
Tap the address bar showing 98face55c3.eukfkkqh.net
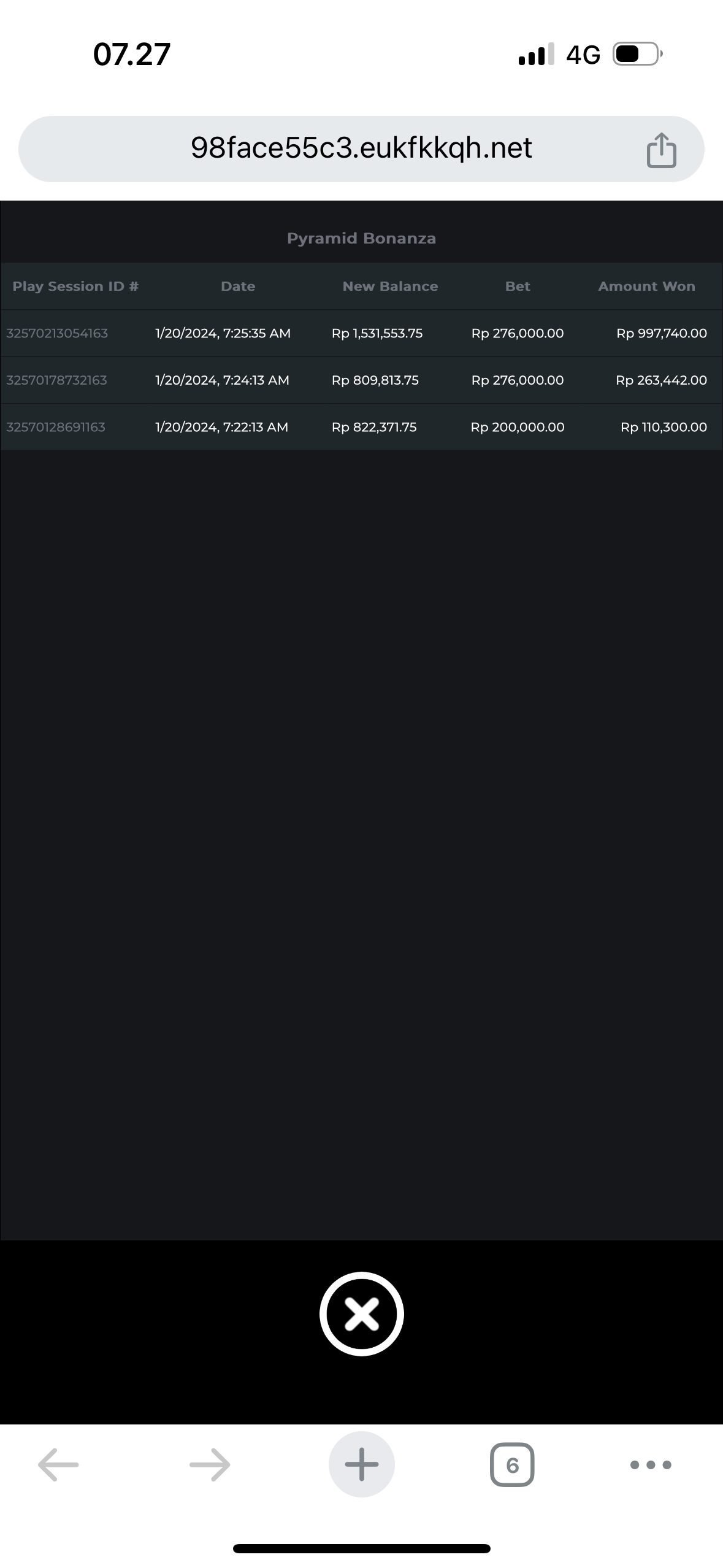point(361,148)
